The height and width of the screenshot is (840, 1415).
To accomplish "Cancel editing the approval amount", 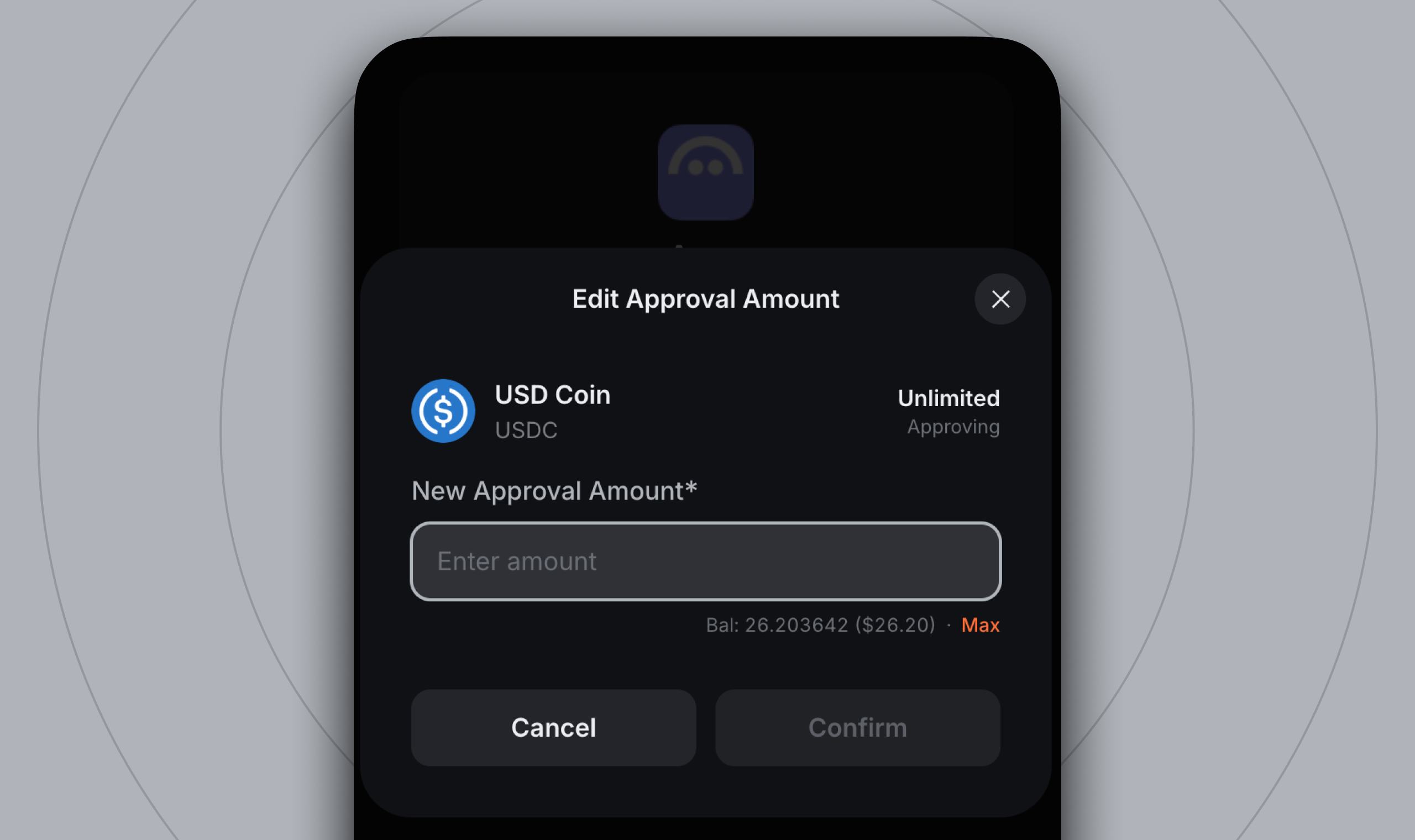I will (553, 728).
